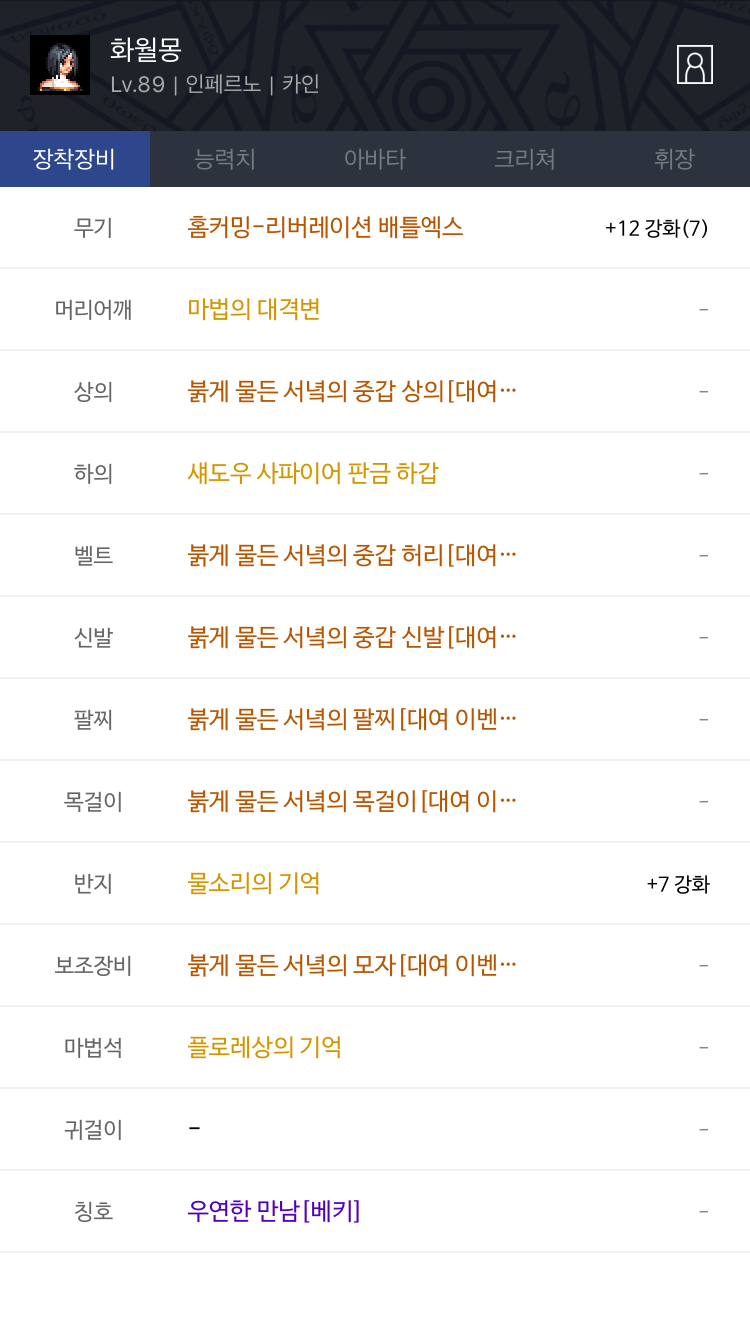
Task: Open the profile icon in the header
Action: [695, 64]
